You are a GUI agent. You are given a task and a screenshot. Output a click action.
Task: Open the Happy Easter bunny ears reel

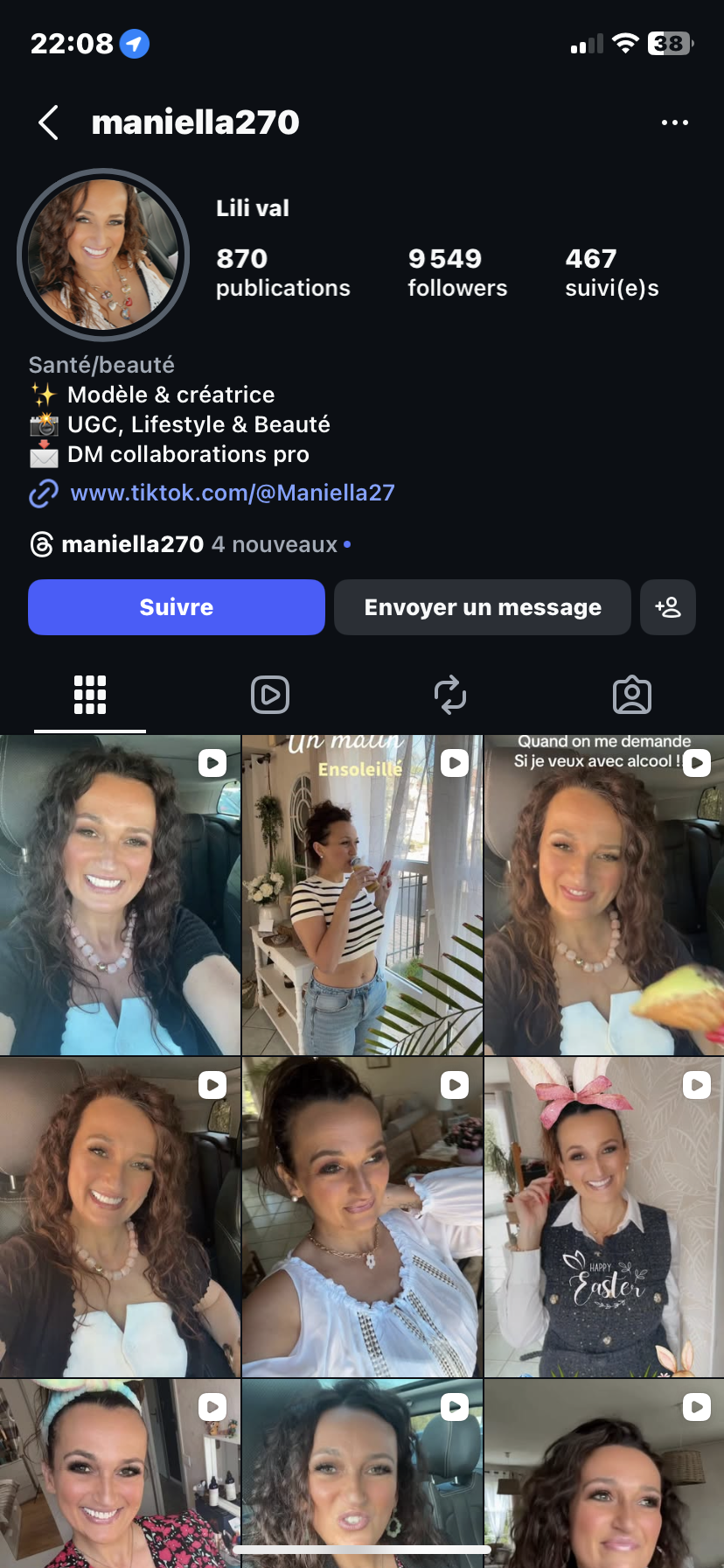[603, 1217]
